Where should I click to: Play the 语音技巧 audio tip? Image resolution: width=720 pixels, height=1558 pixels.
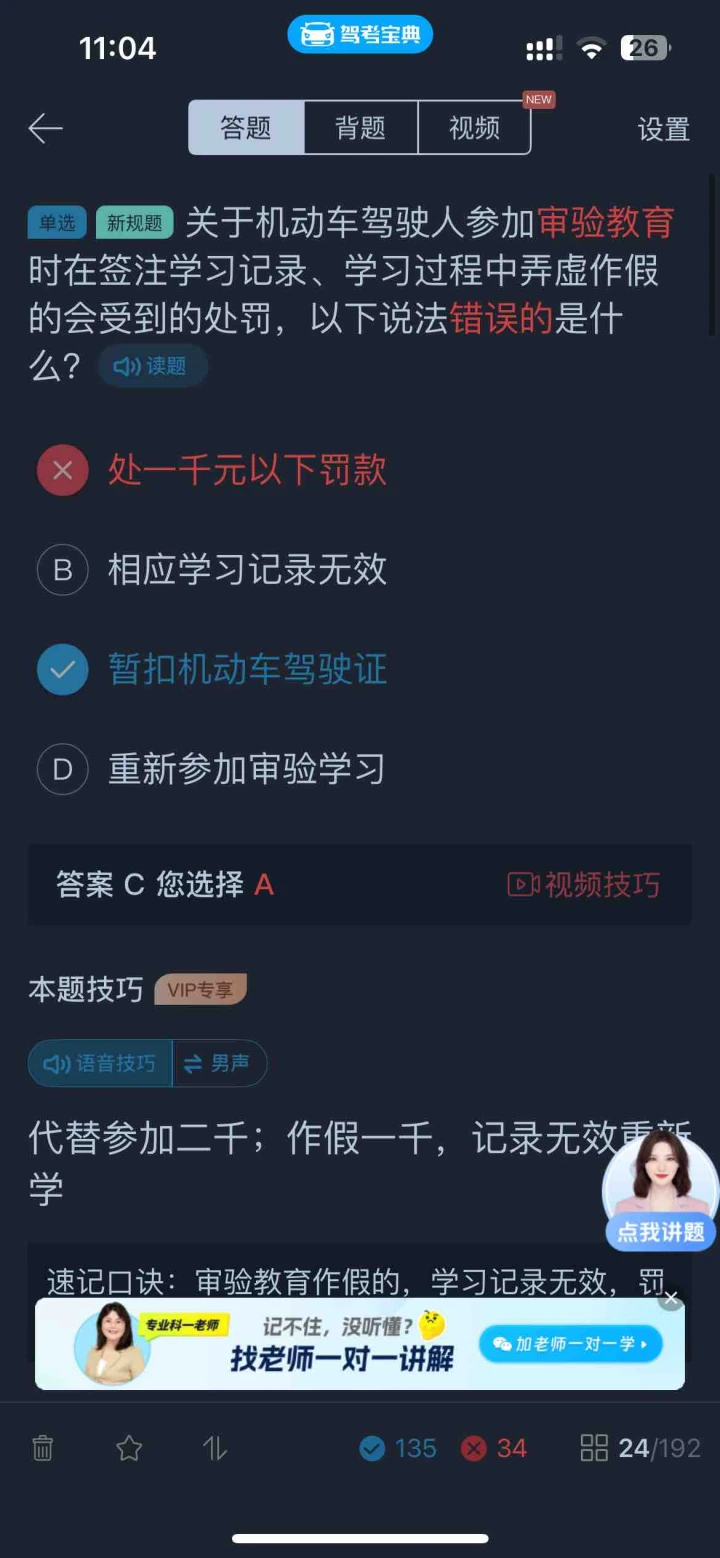pyautogui.click(x=101, y=1064)
